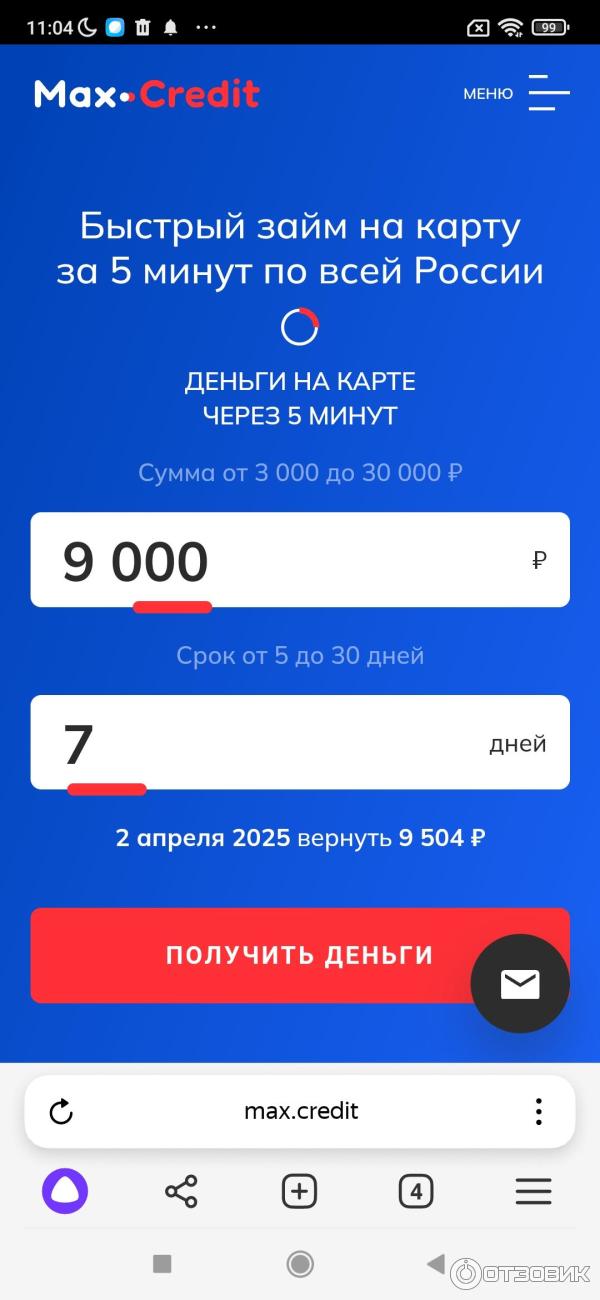Tap the max.credit address bar
The image size is (600, 1300).
tap(300, 1111)
